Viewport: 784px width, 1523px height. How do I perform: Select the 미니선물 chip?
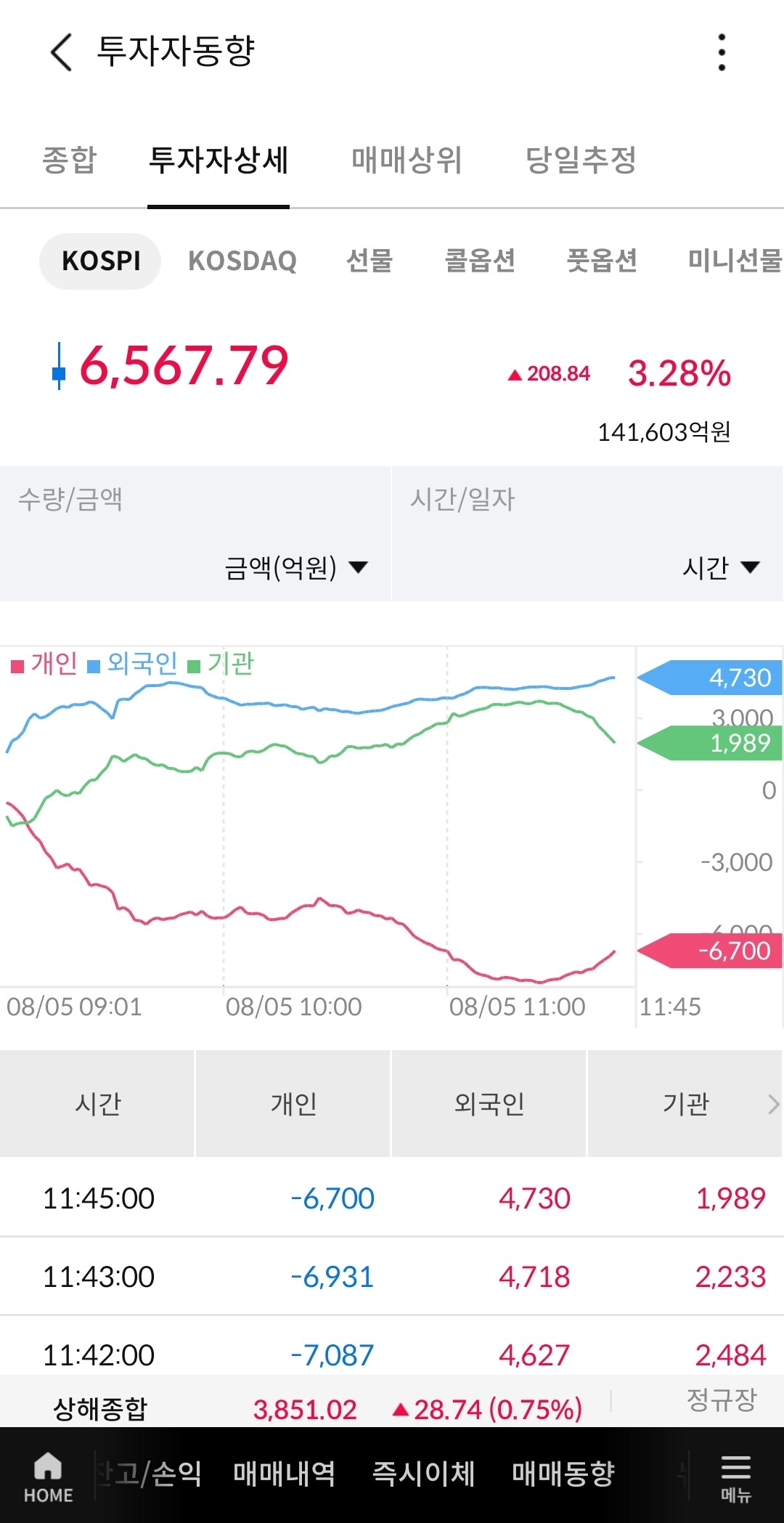(735, 261)
